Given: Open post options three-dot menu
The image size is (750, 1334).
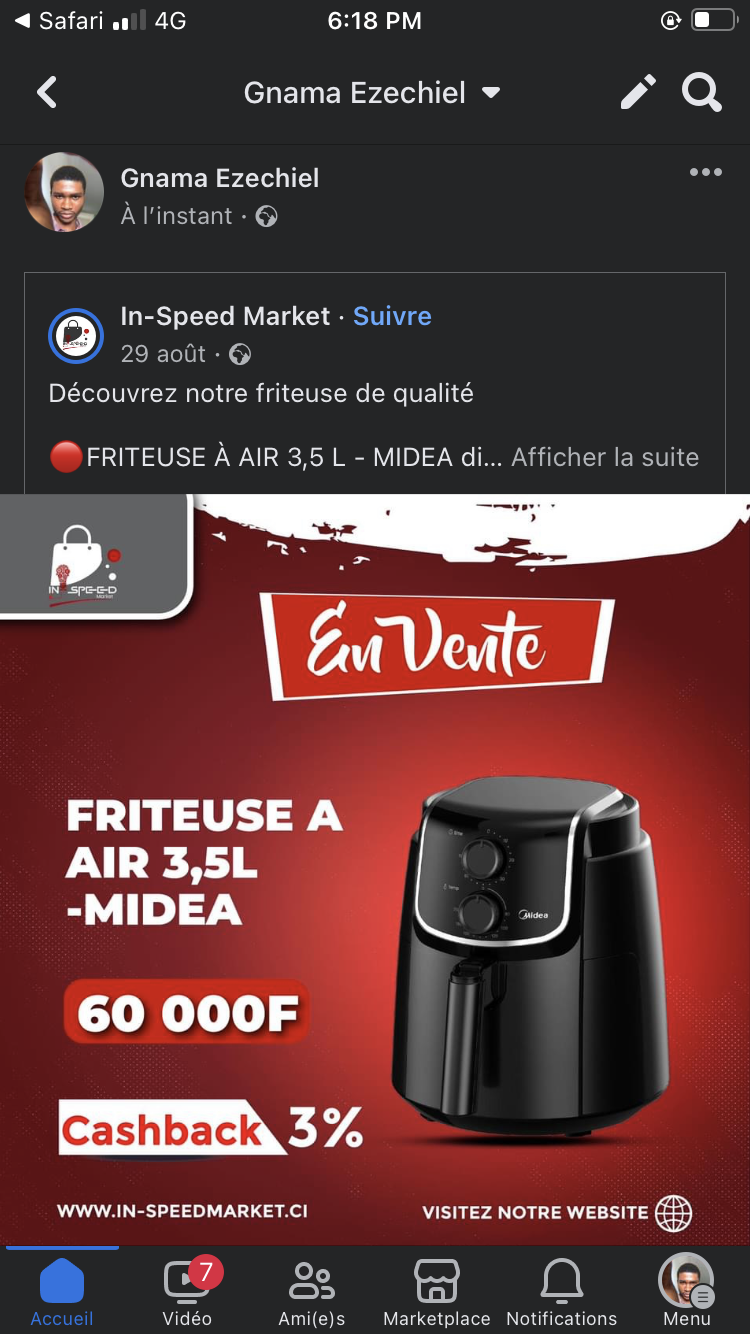Looking at the screenshot, I should coord(705,173).
